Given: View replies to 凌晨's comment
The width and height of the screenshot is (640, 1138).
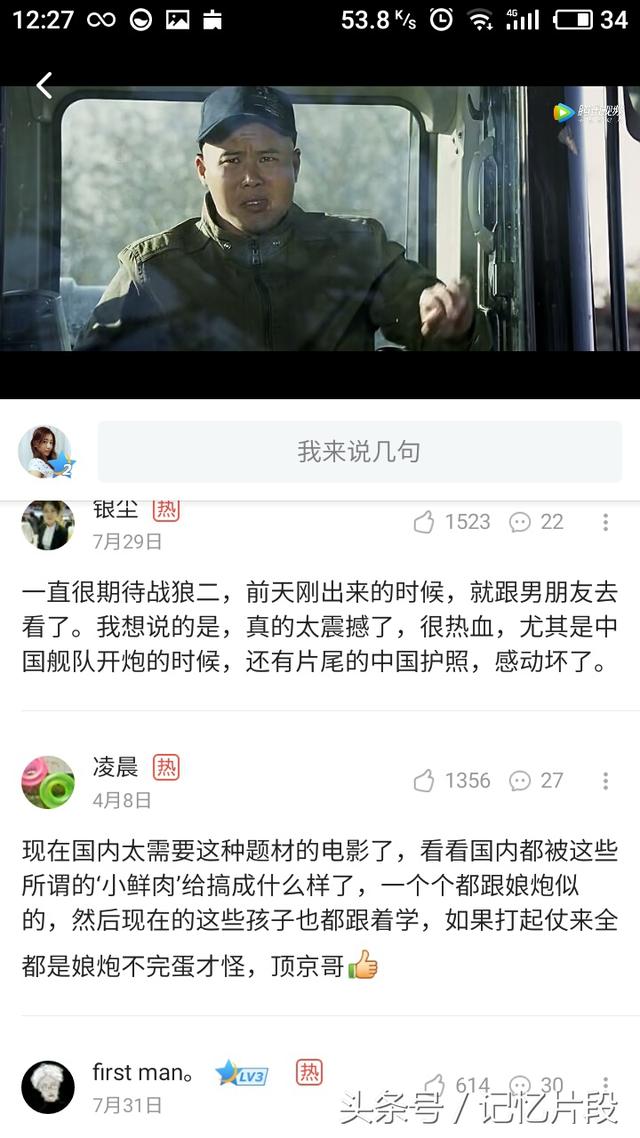Looking at the screenshot, I should 536,780.
